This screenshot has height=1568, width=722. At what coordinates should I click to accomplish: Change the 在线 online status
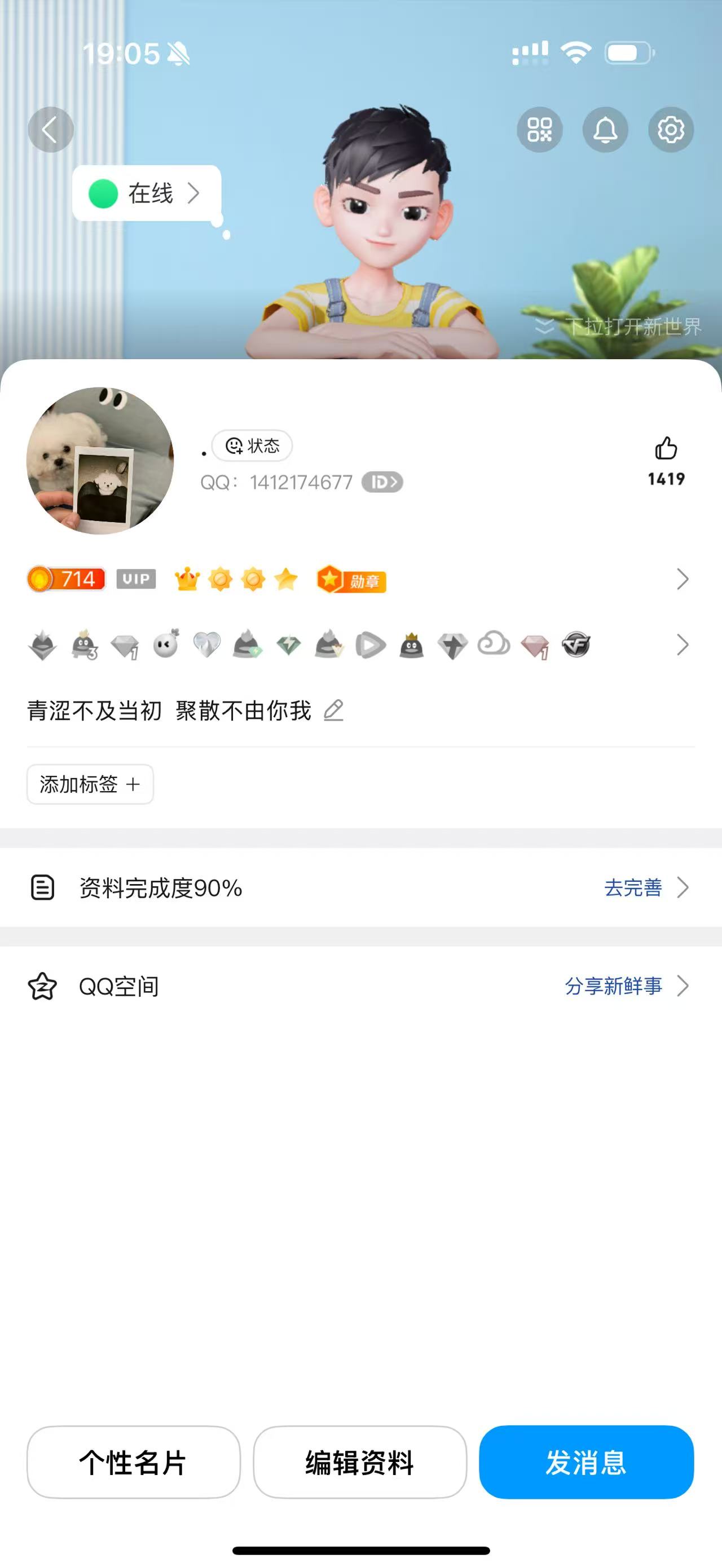point(146,193)
